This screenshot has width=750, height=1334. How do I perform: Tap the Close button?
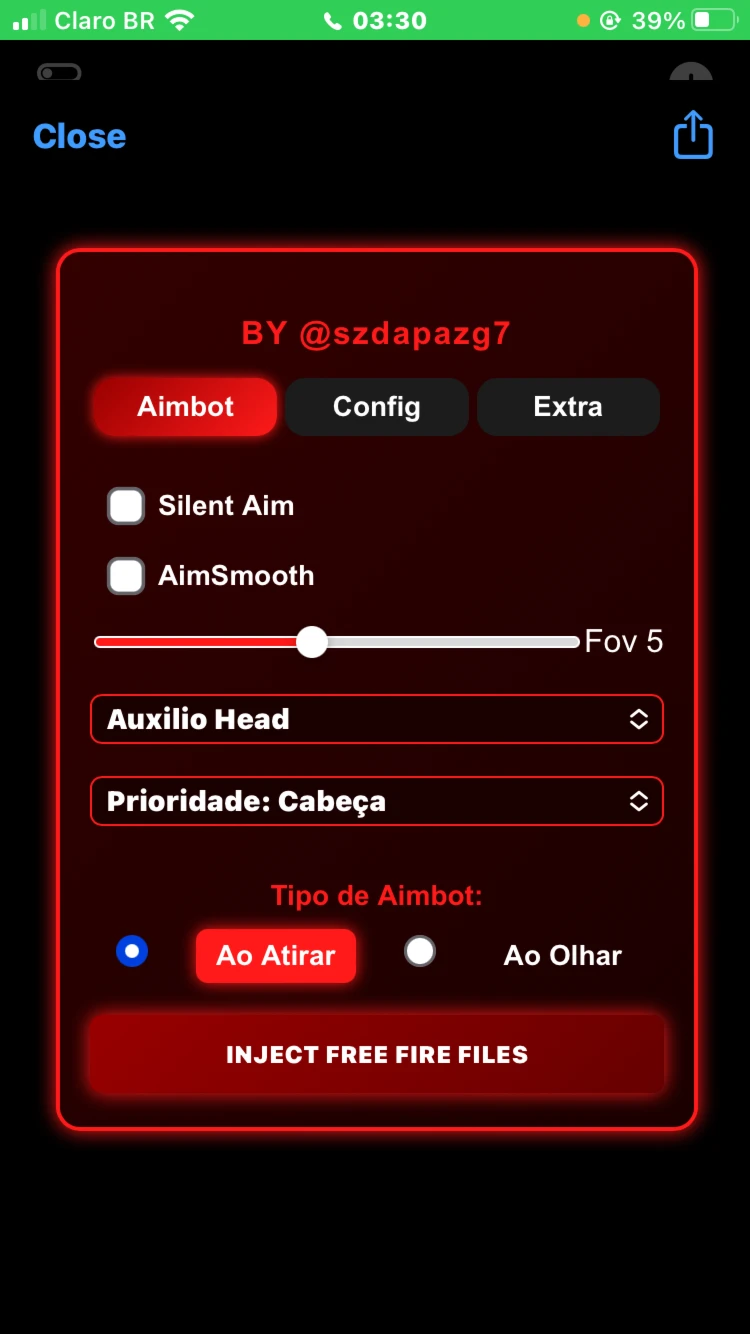79,136
